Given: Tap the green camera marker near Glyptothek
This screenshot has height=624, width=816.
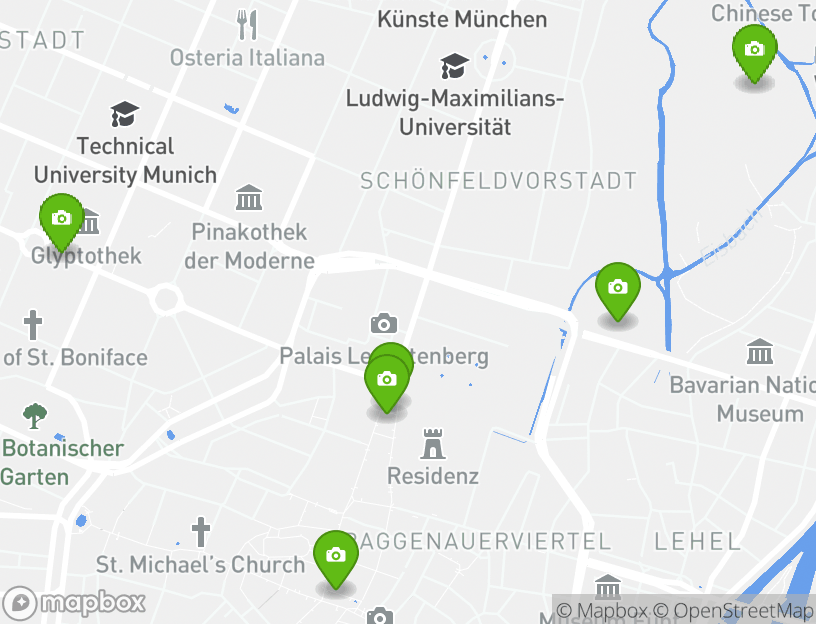Looking at the screenshot, I should [x=61, y=218].
